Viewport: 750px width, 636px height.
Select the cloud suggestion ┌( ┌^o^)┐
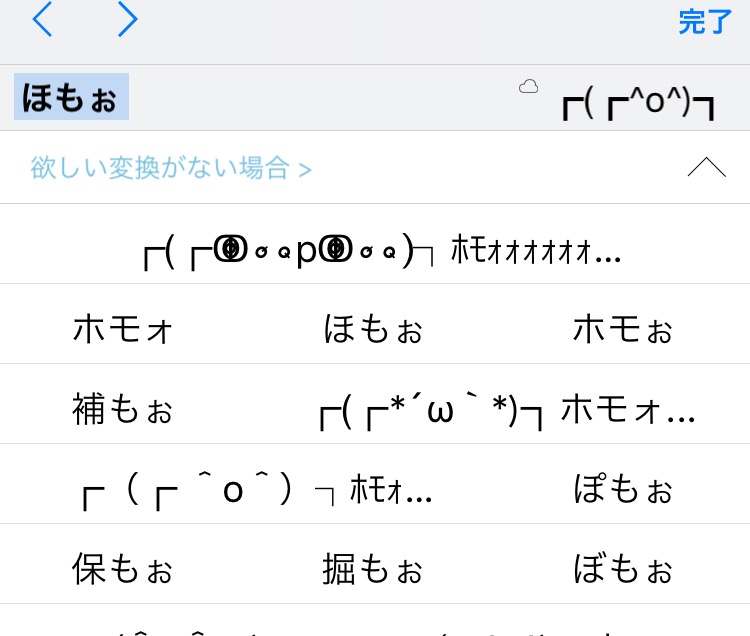click(x=637, y=102)
